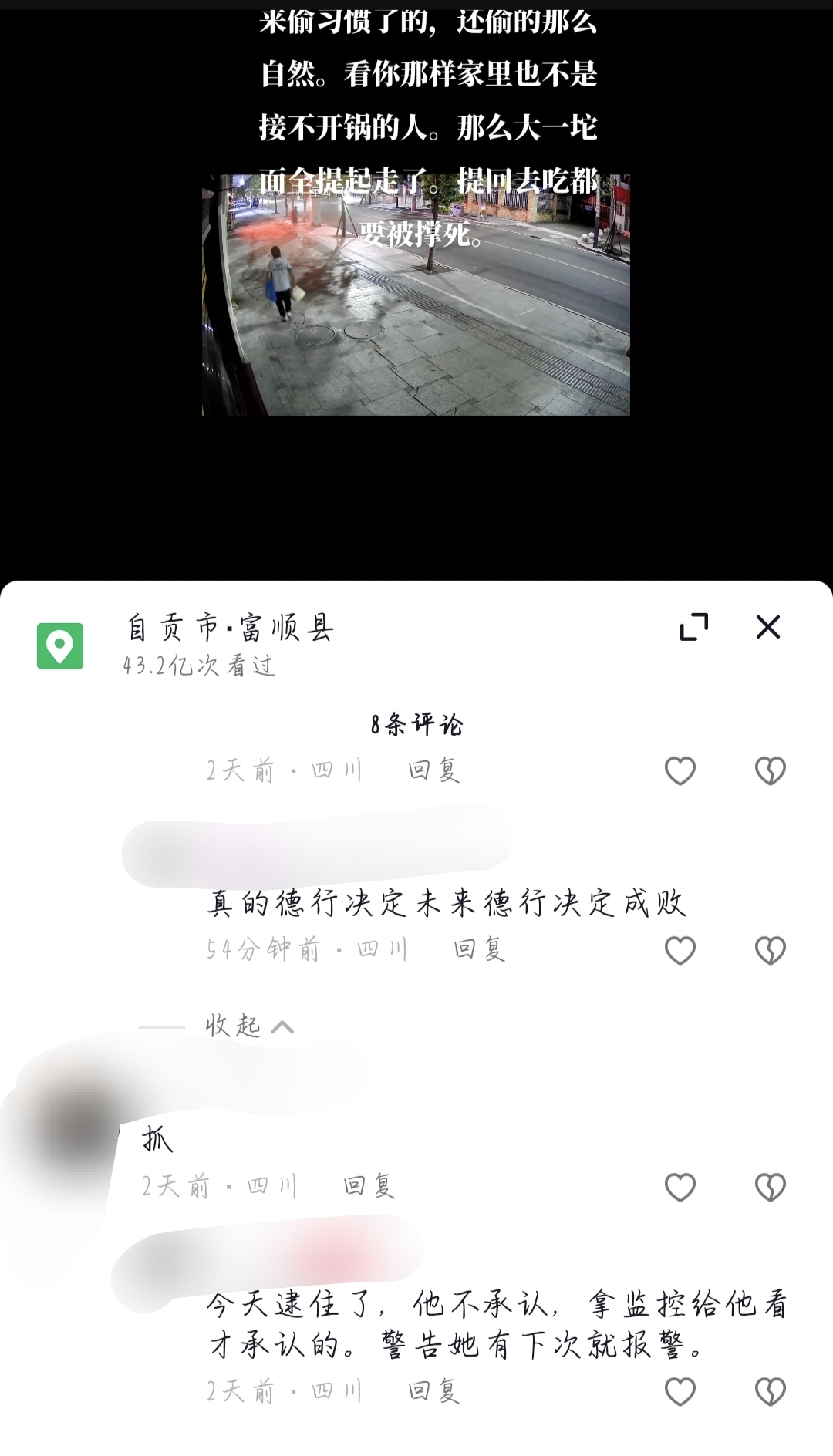The height and width of the screenshot is (1456, 833).
Task: Reply to the comment 今天逮住了
Action: coord(434,1390)
